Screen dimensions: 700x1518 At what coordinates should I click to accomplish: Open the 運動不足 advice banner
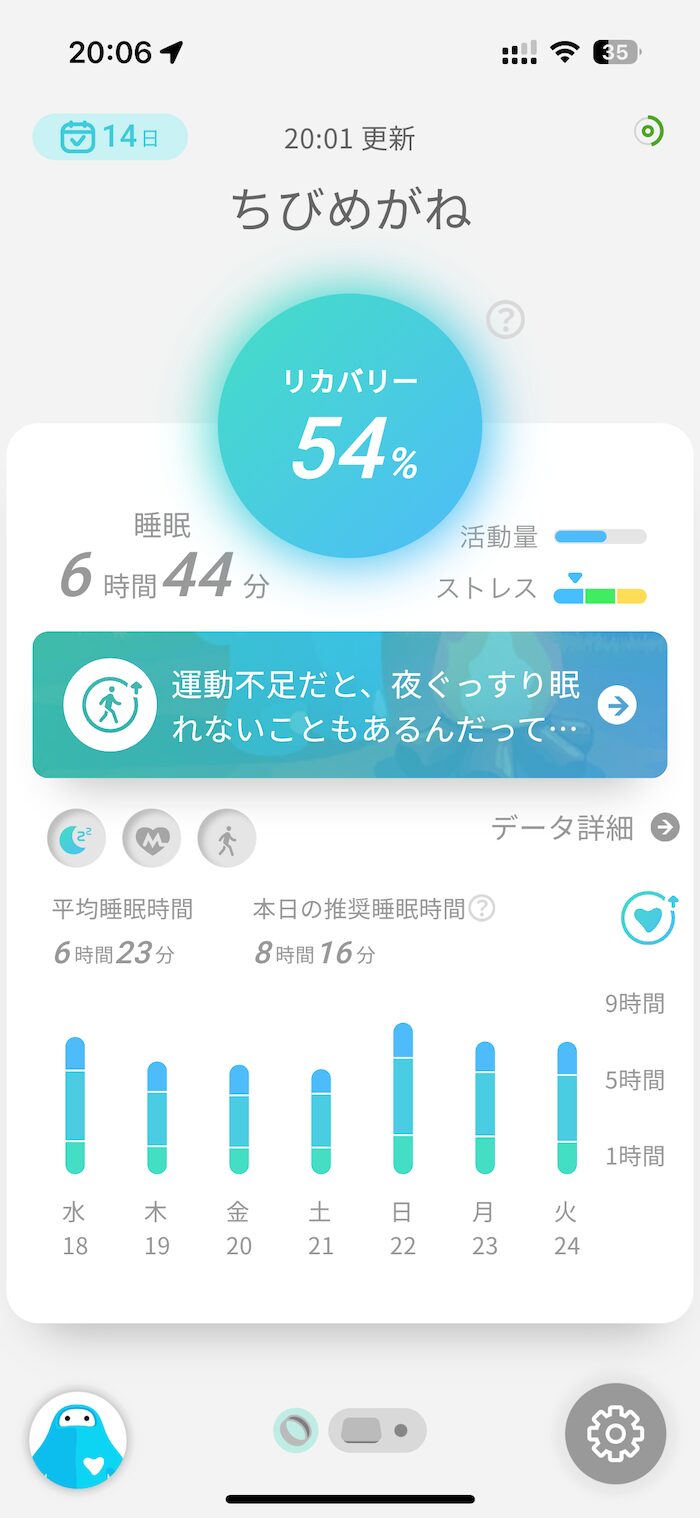350,705
